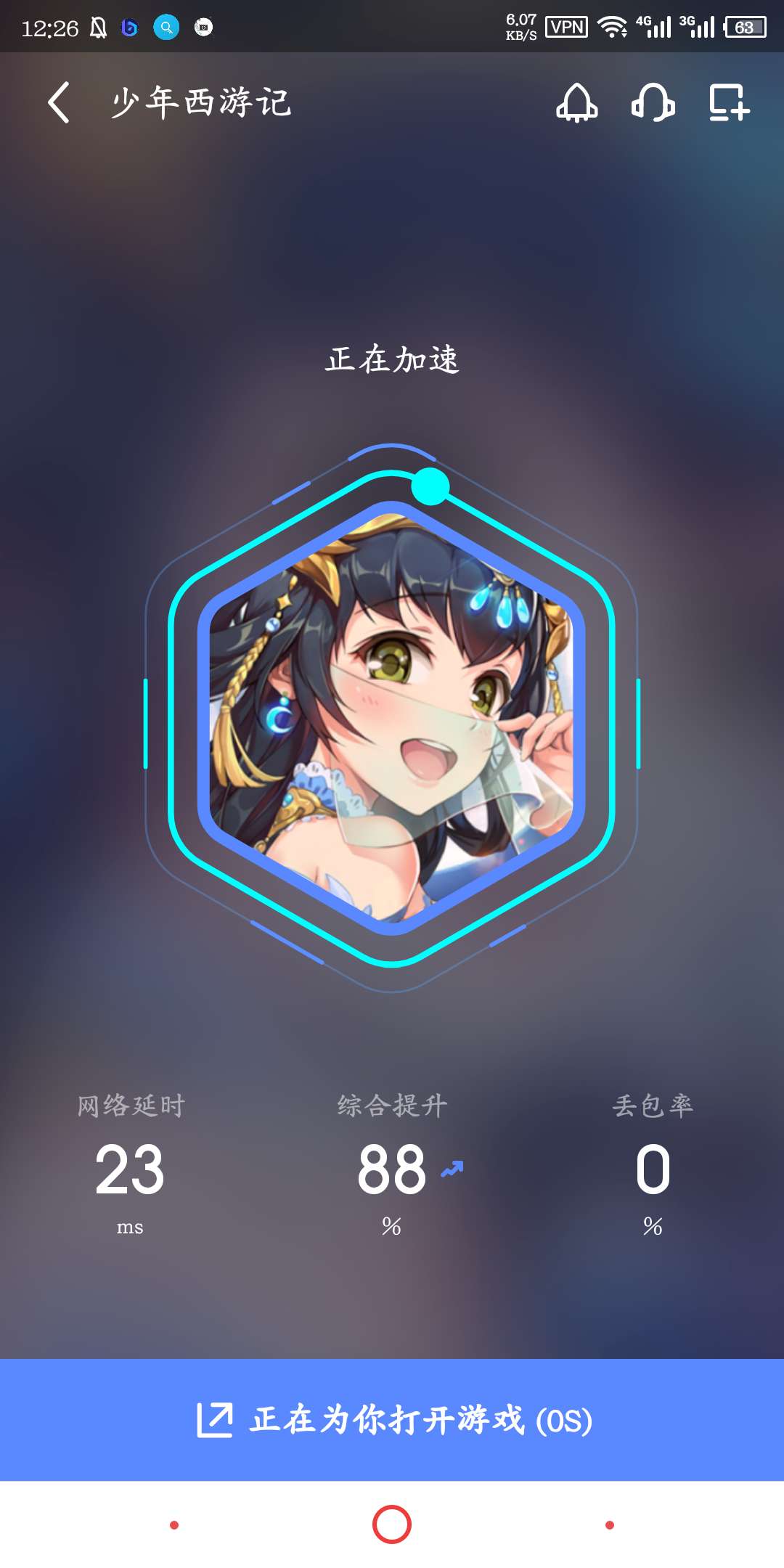This screenshot has height=1568, width=784.
Task: Go back from 少年西游记 screen
Action: 60,102
